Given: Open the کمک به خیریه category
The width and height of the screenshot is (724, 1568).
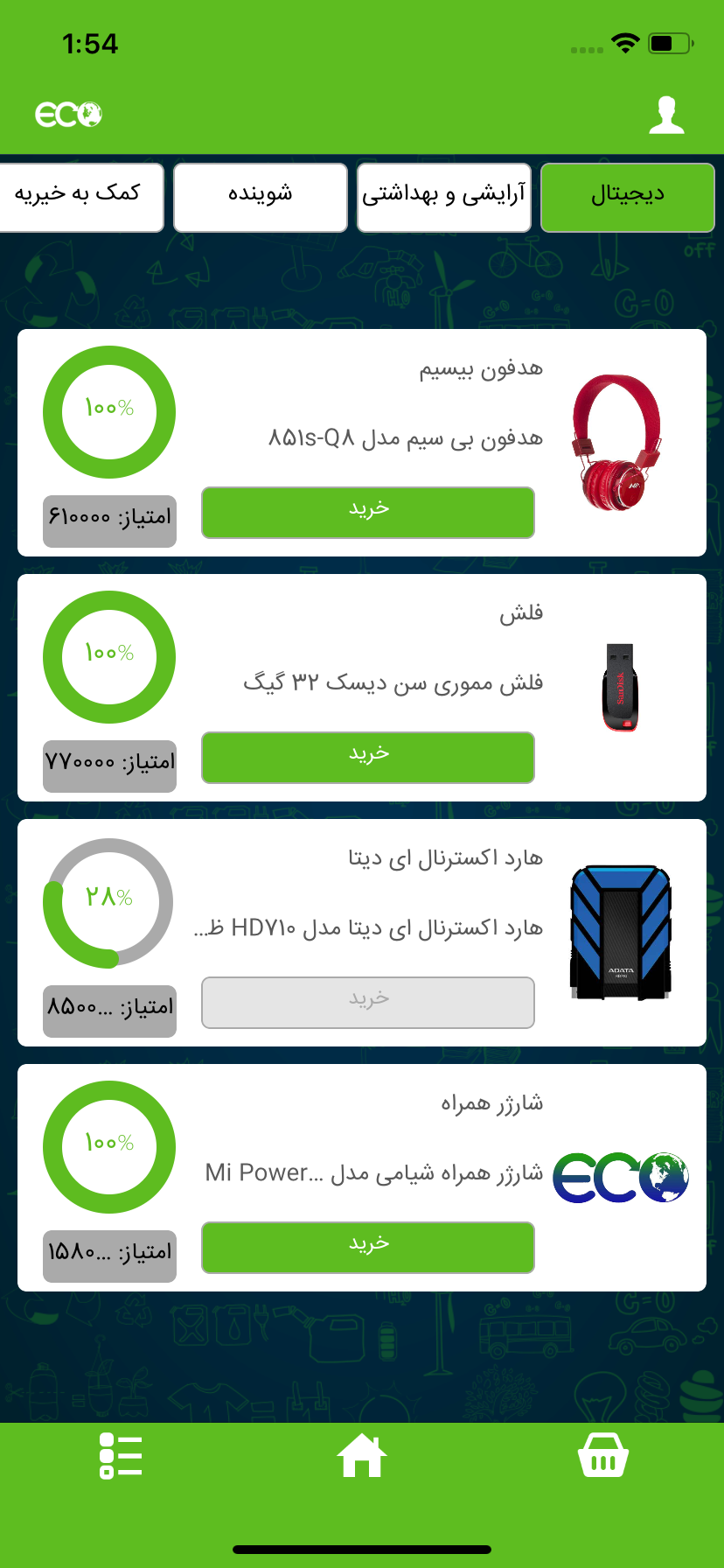Looking at the screenshot, I should point(80,197).
